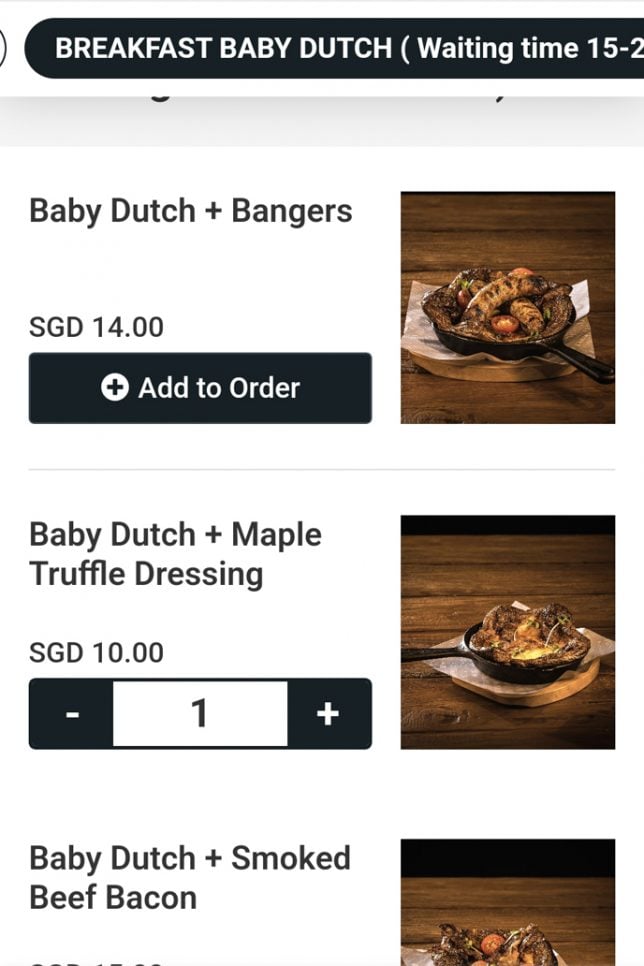View Baby Dutch + Maple Truffle Dressing image

(507, 632)
